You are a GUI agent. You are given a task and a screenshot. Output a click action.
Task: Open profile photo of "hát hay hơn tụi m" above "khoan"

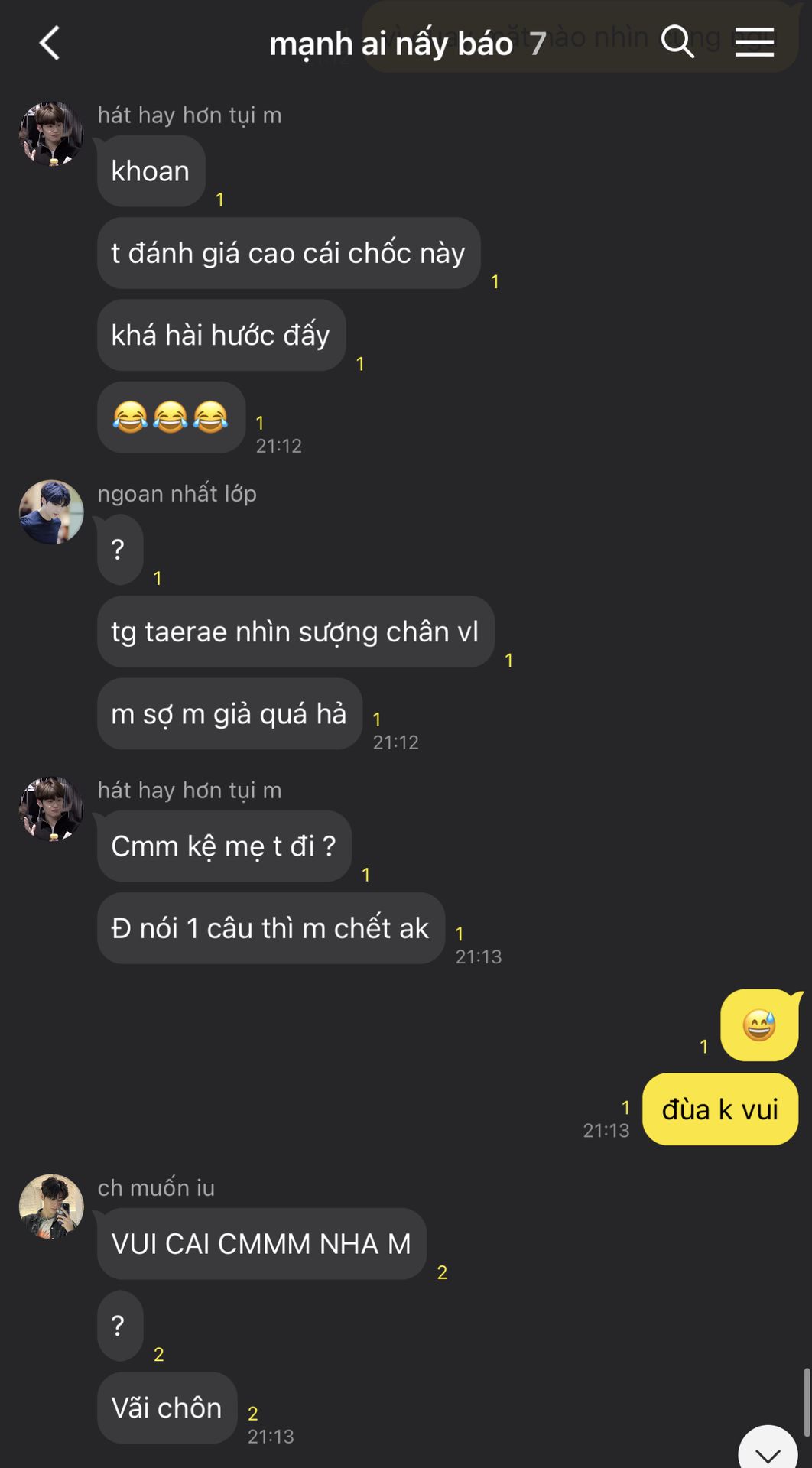[x=51, y=134]
